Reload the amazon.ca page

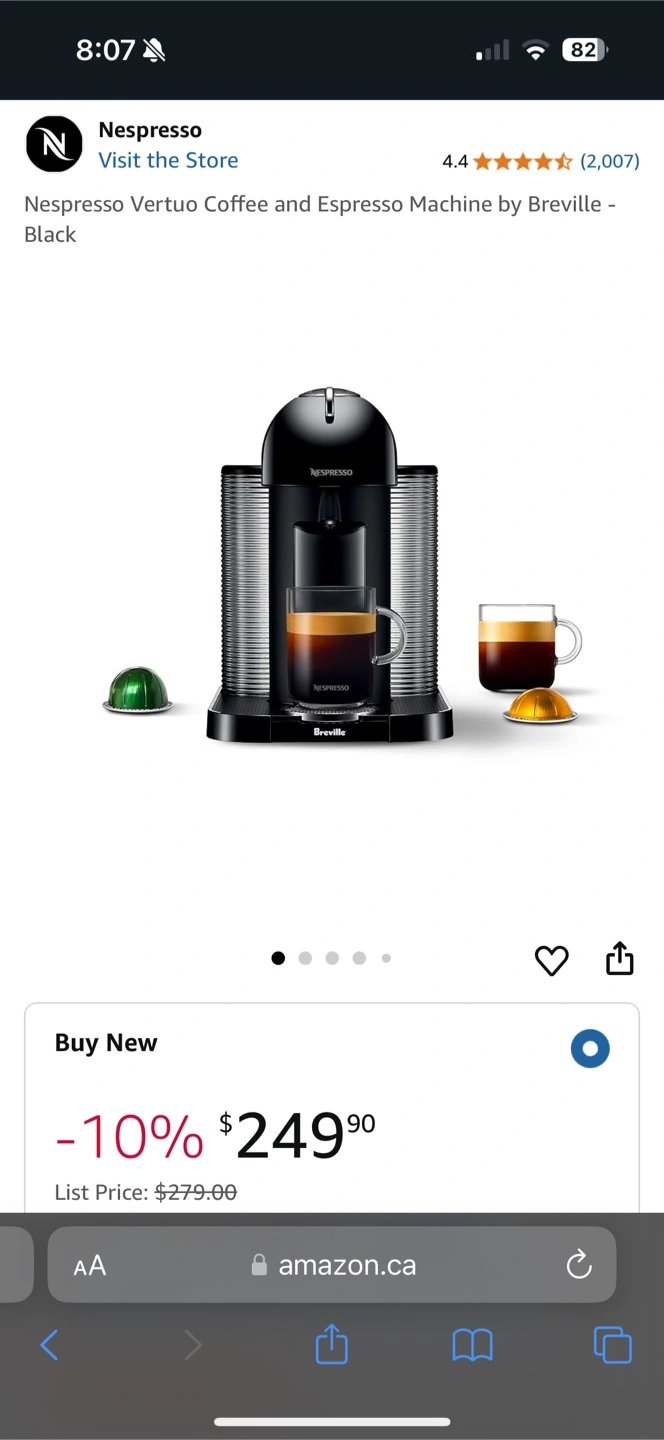click(579, 1265)
